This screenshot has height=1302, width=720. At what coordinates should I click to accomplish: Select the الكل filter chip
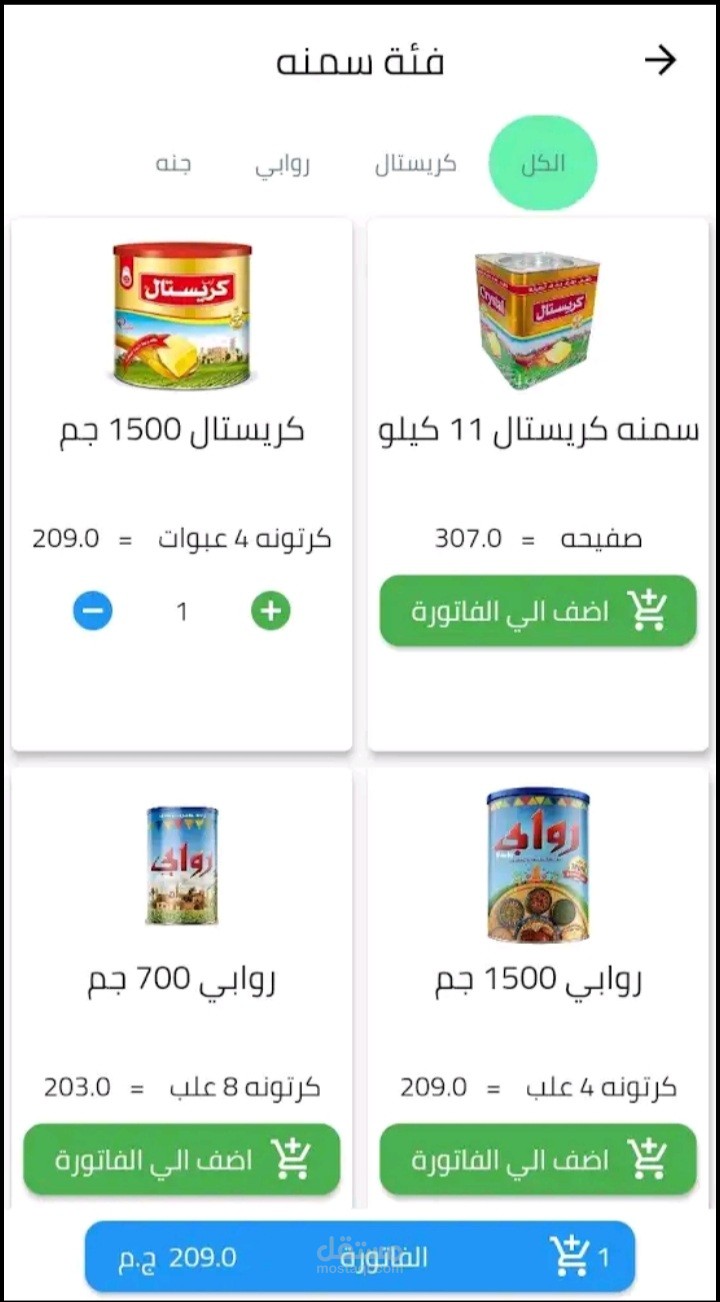542,164
